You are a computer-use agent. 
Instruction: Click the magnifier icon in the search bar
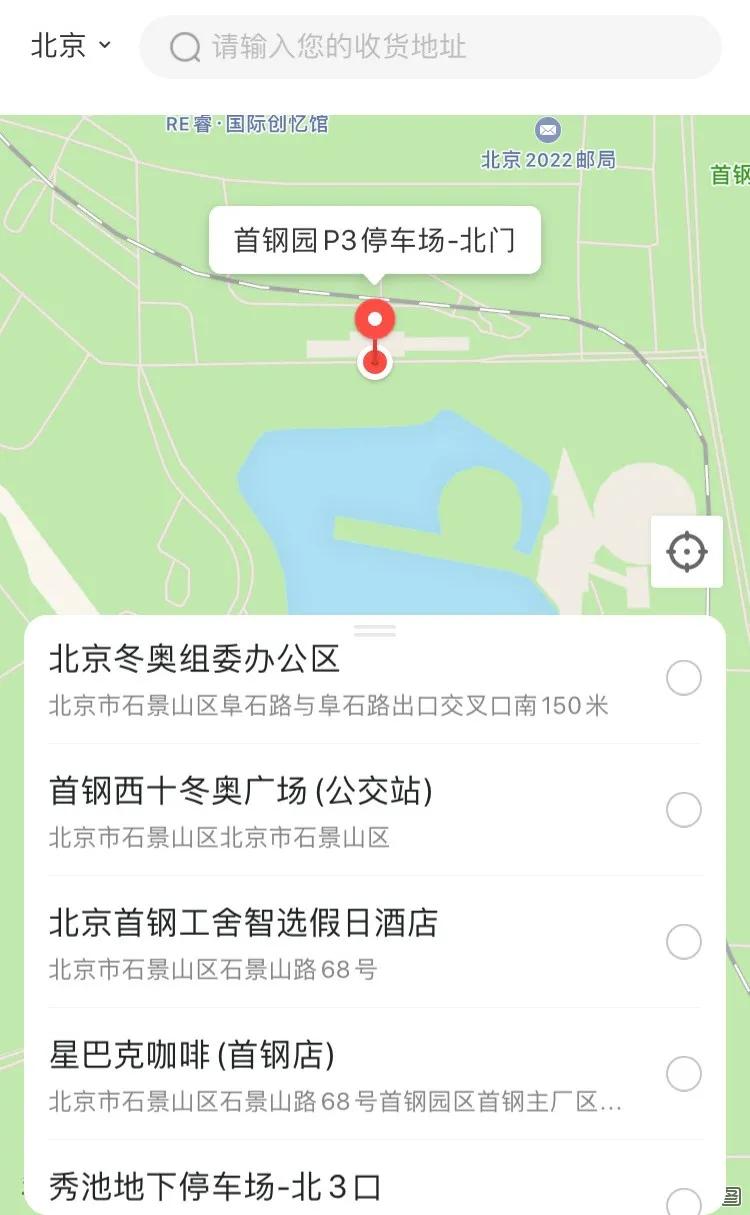click(184, 45)
